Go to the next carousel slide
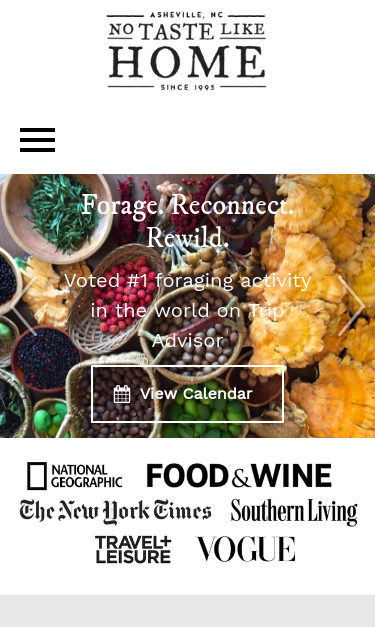The image size is (375, 627). pyautogui.click(x=351, y=306)
